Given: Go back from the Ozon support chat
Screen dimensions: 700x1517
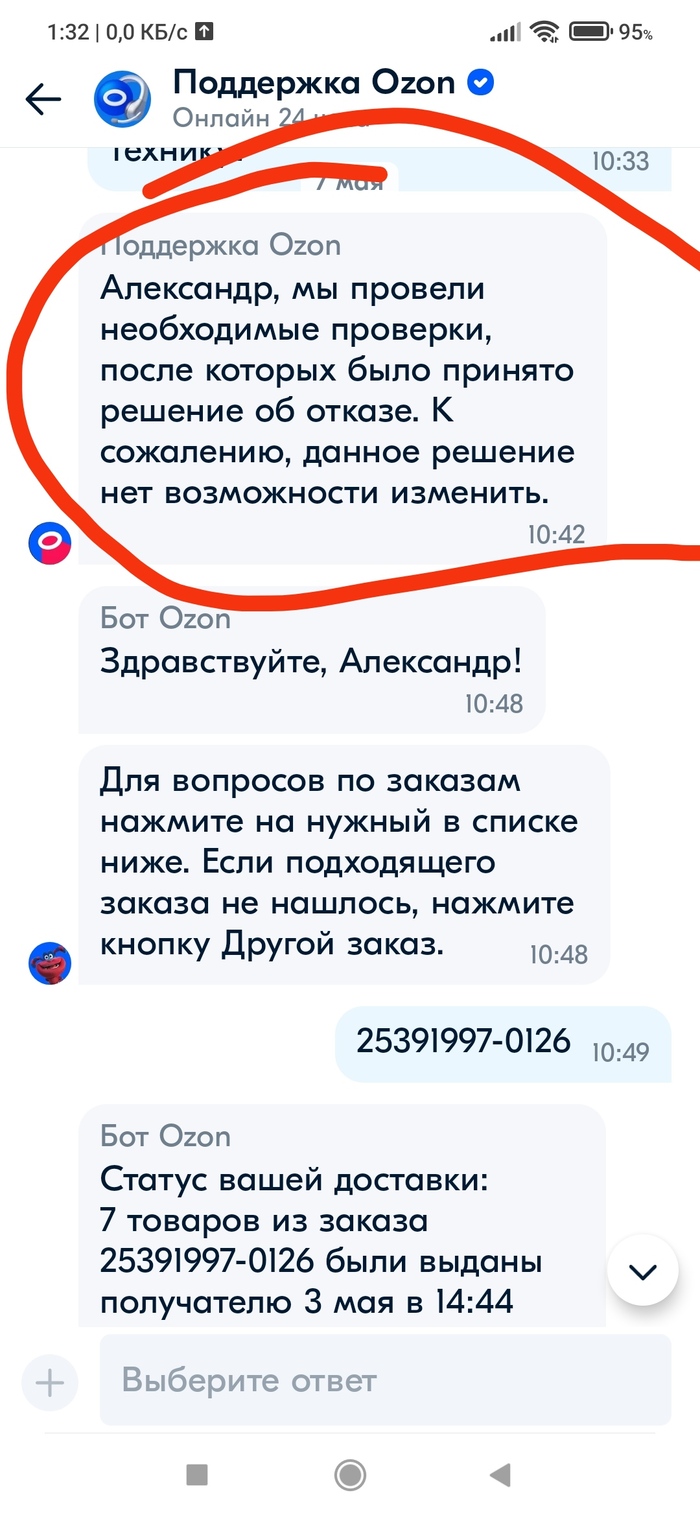Looking at the screenshot, I should pos(43,98).
